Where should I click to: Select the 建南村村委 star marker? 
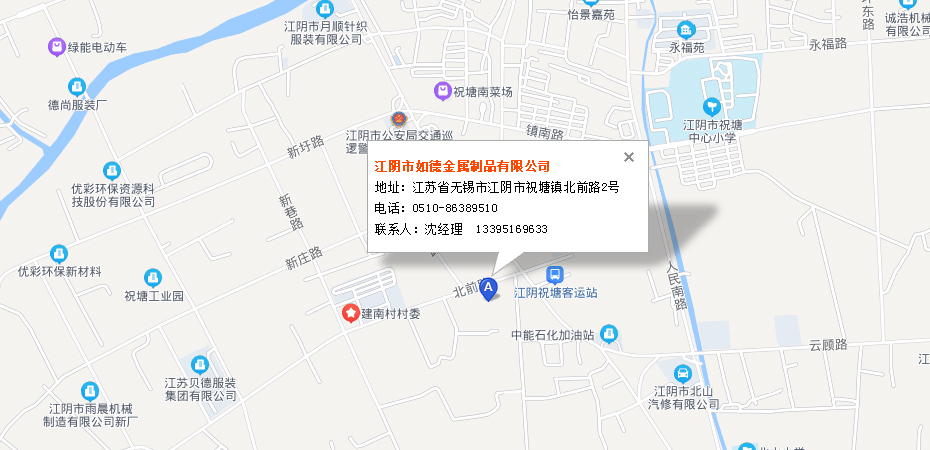tap(351, 313)
